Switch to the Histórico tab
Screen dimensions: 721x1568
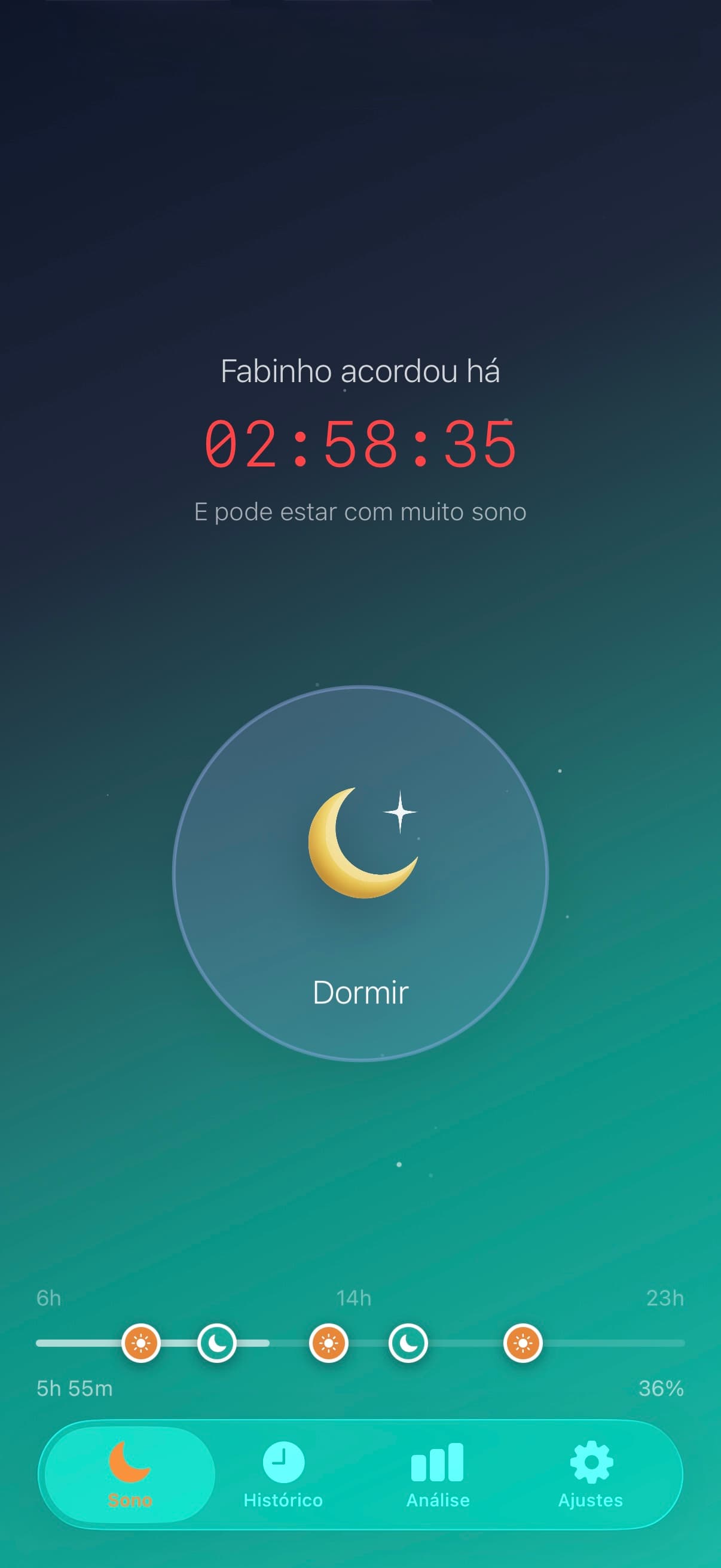pos(283,1485)
